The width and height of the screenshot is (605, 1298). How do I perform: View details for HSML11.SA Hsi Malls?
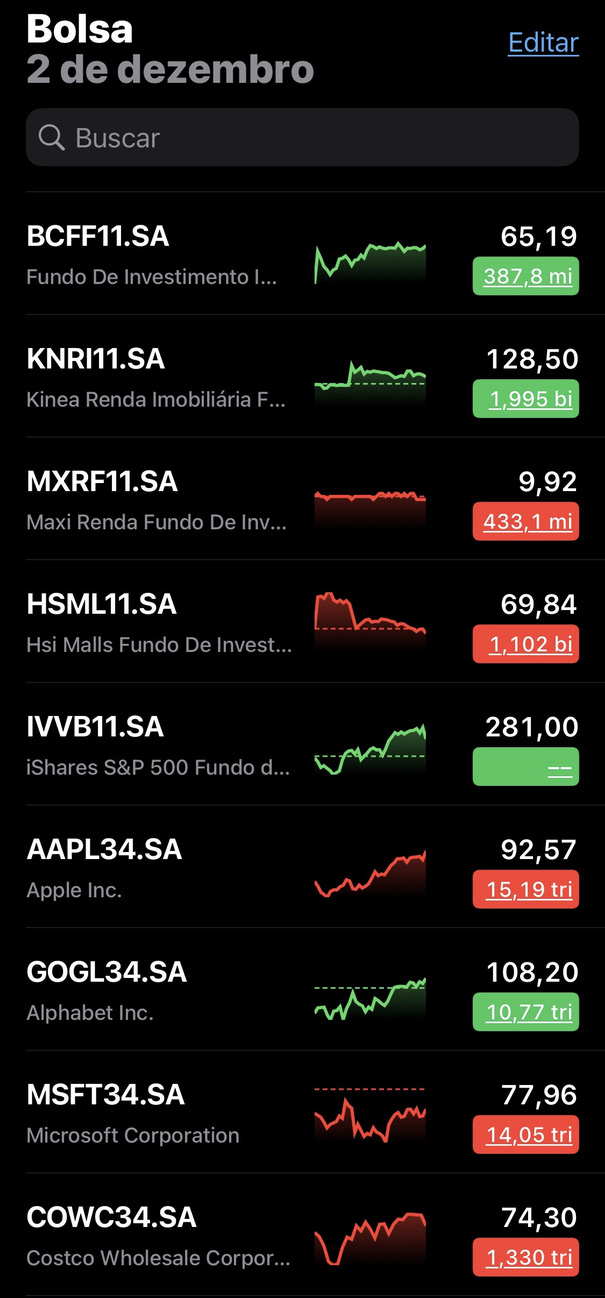[302, 622]
